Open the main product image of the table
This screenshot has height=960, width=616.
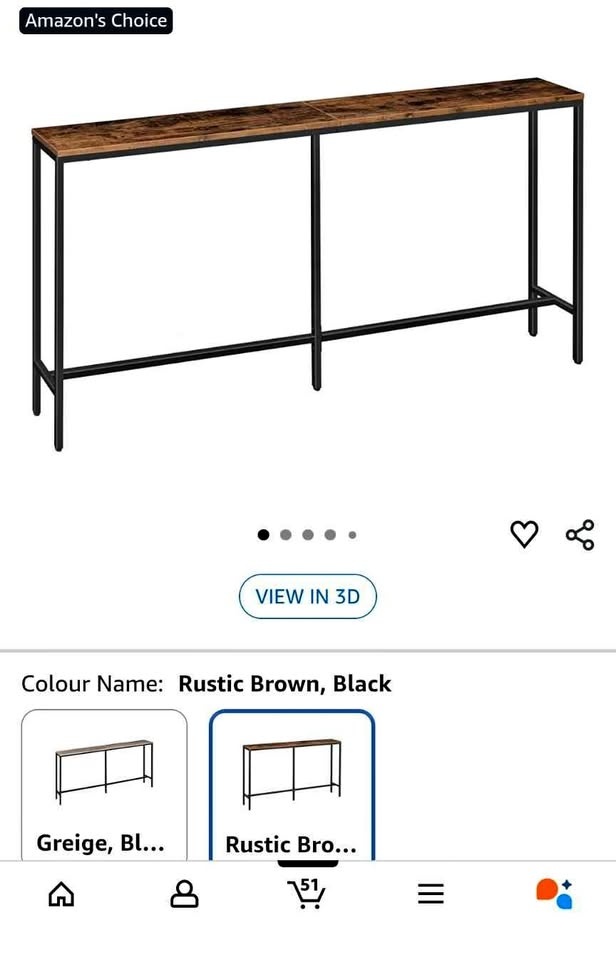307,263
